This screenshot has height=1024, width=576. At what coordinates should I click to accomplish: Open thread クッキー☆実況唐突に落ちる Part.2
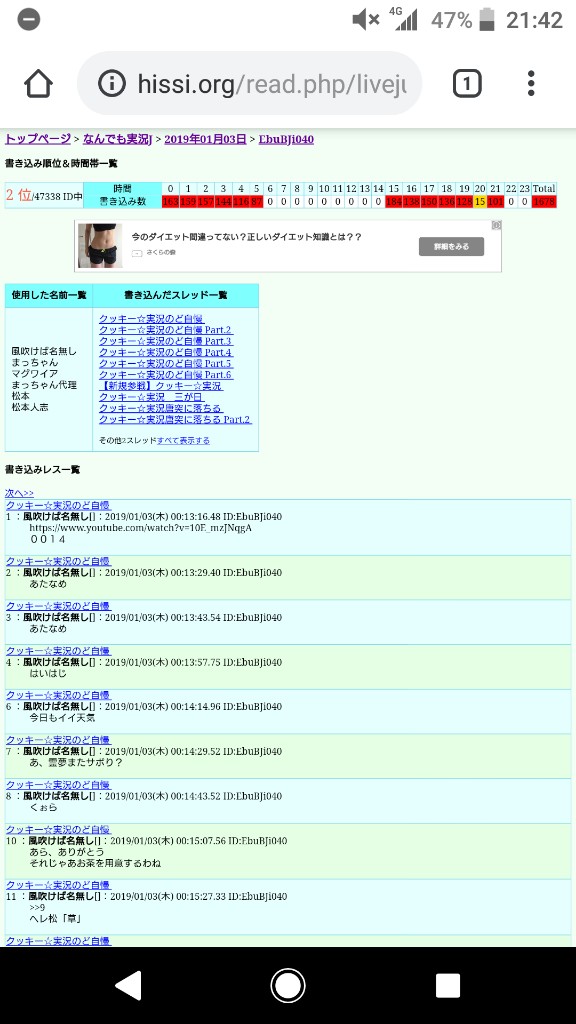175,419
